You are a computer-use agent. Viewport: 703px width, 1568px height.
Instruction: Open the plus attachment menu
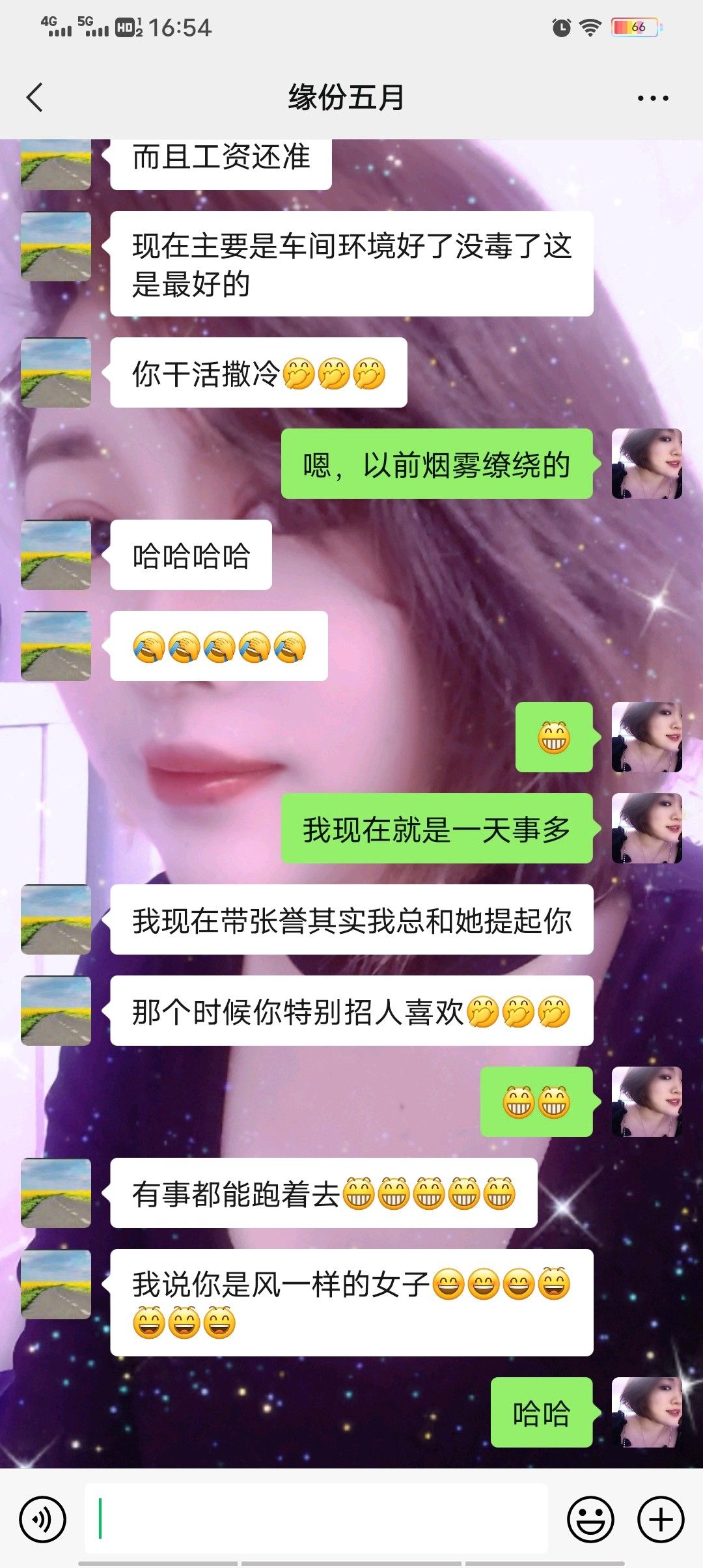661,1520
